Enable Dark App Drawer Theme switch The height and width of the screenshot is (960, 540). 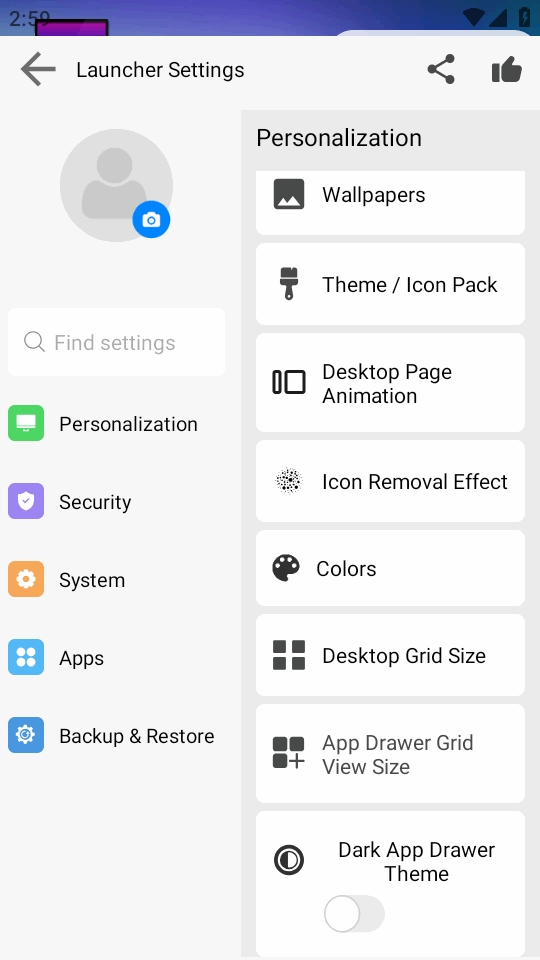354,914
